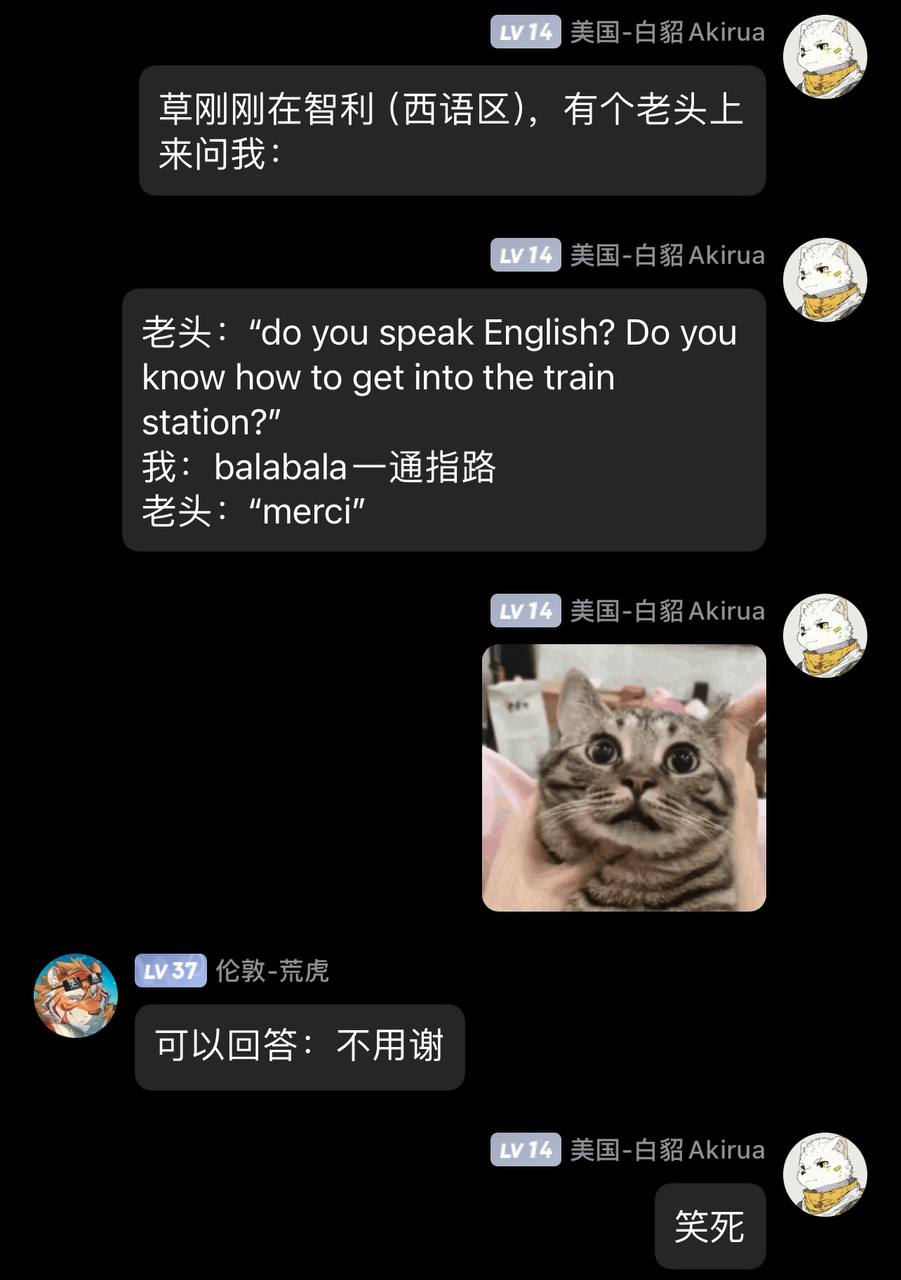This screenshot has width=901, height=1280.
Task: Open 伦敦-荒虎's tiger avatar profile
Action: (x=76, y=995)
